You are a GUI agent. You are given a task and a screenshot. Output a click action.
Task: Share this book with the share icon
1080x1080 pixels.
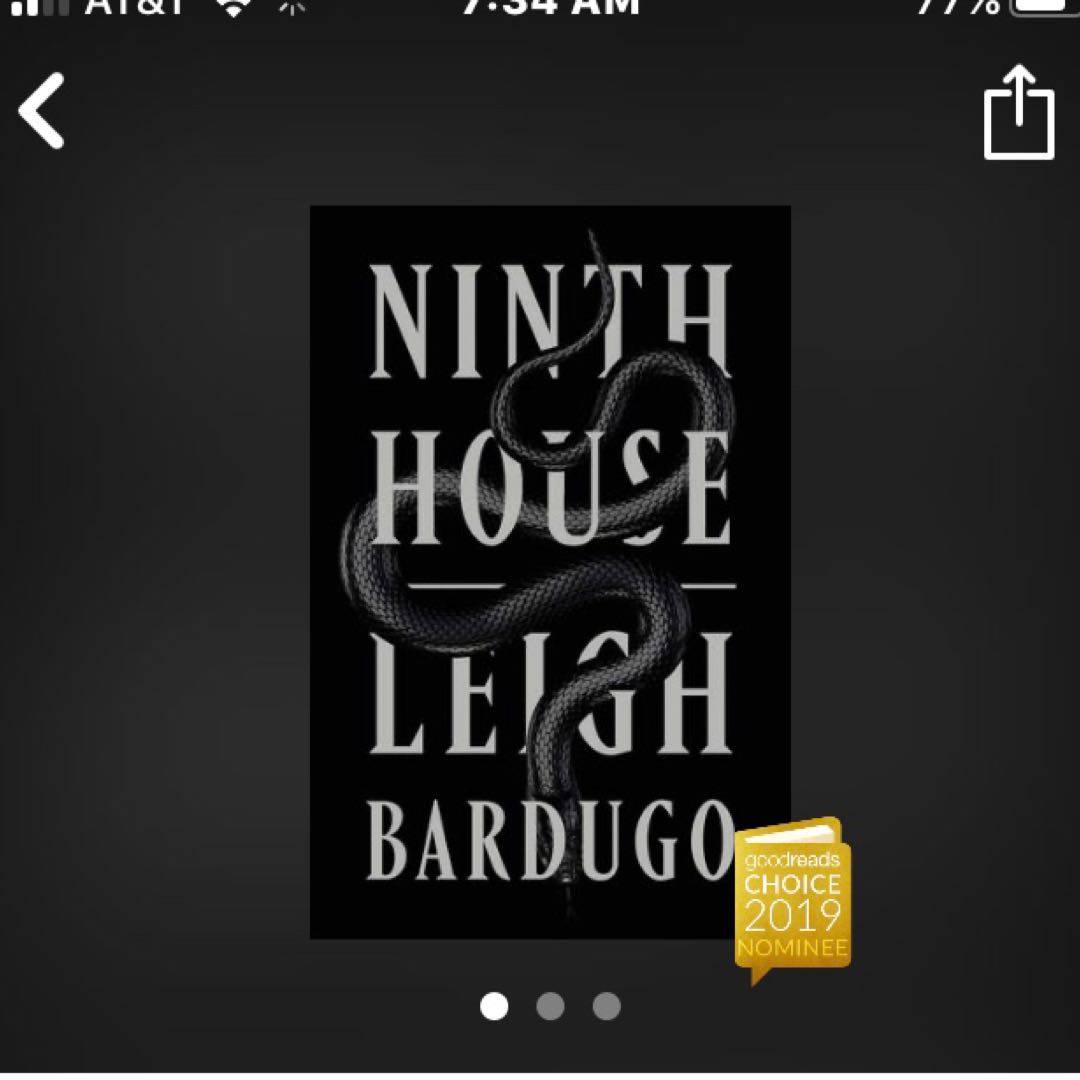(1019, 113)
